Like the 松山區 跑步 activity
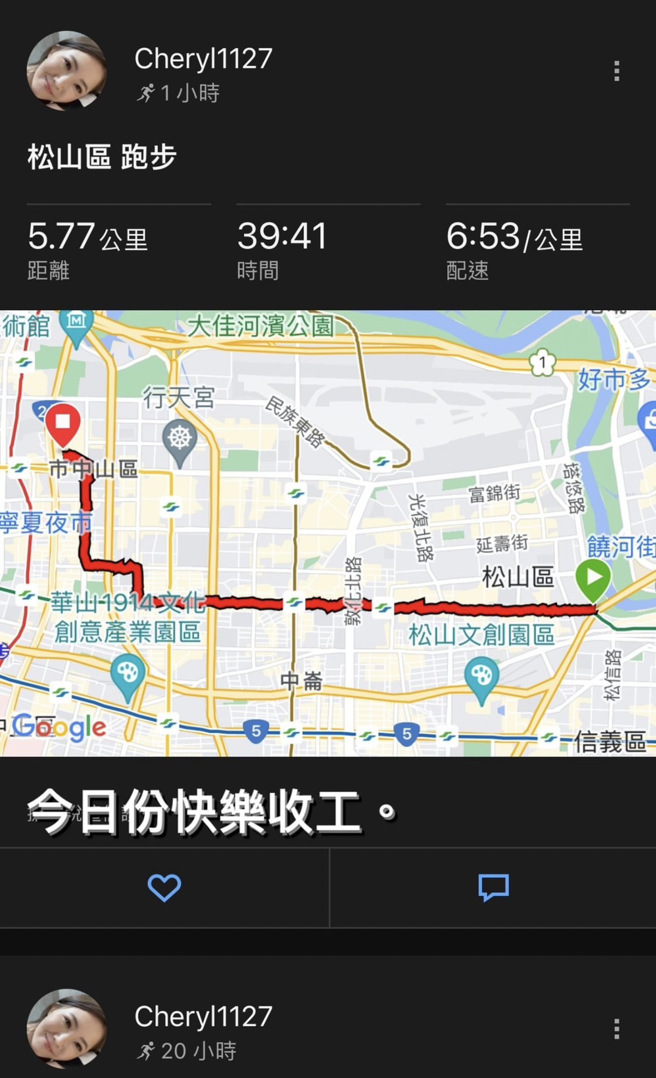The width and height of the screenshot is (656, 1078). point(164,887)
